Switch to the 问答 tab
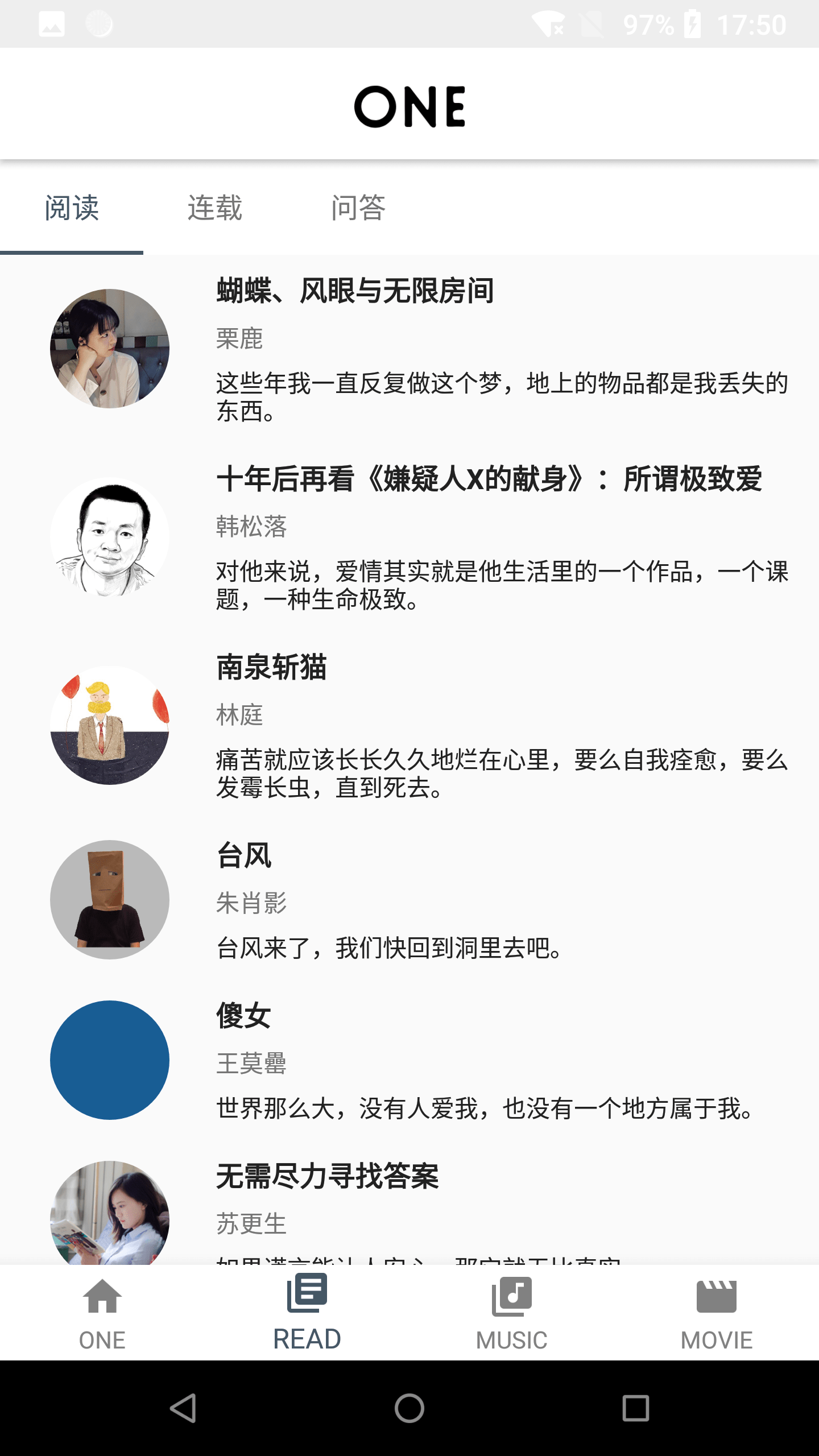Image resolution: width=819 pixels, height=1456 pixels. 358,208
